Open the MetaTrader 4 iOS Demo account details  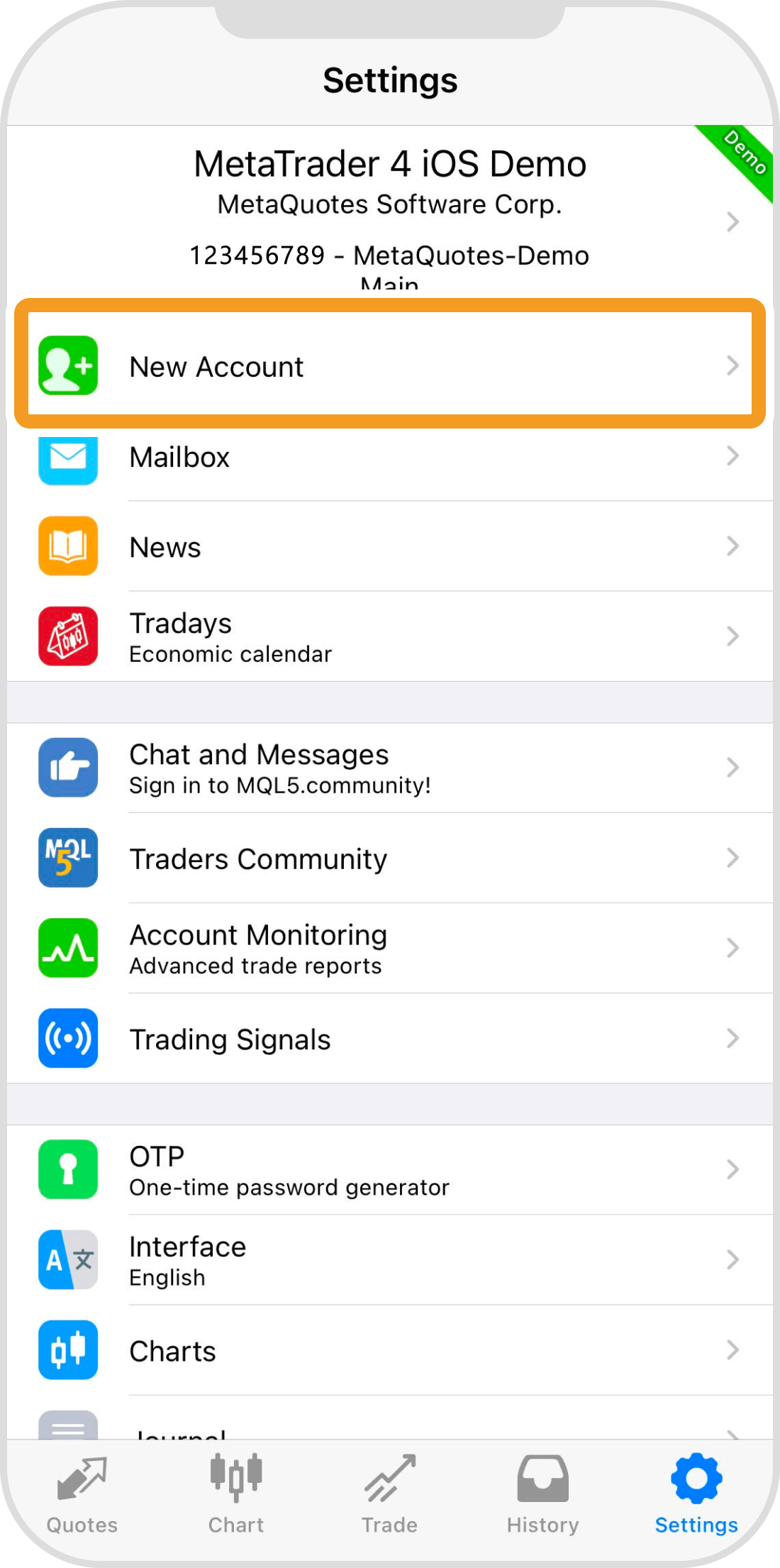tap(390, 213)
